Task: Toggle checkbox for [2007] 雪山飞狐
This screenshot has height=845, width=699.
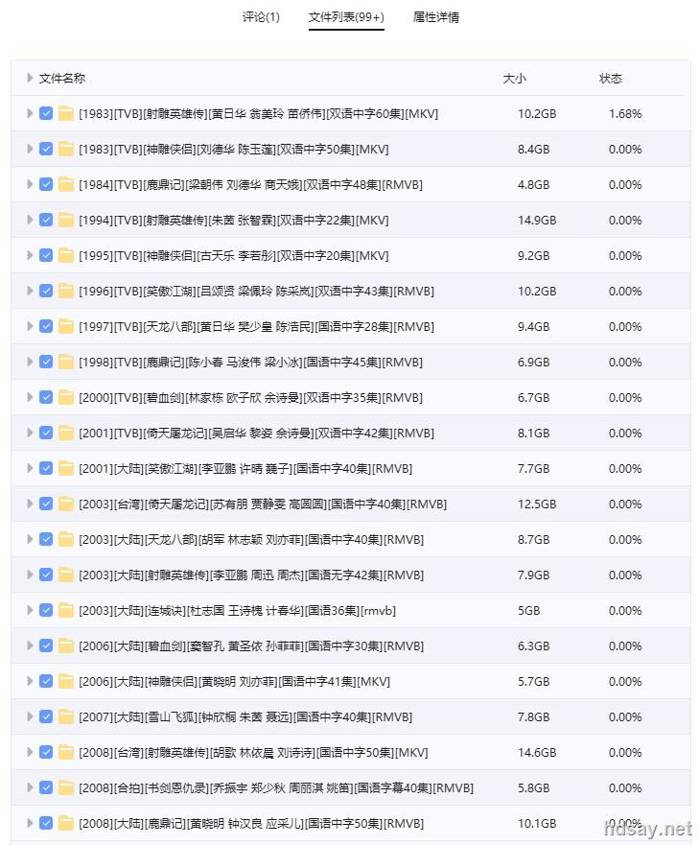Action: coord(46,717)
